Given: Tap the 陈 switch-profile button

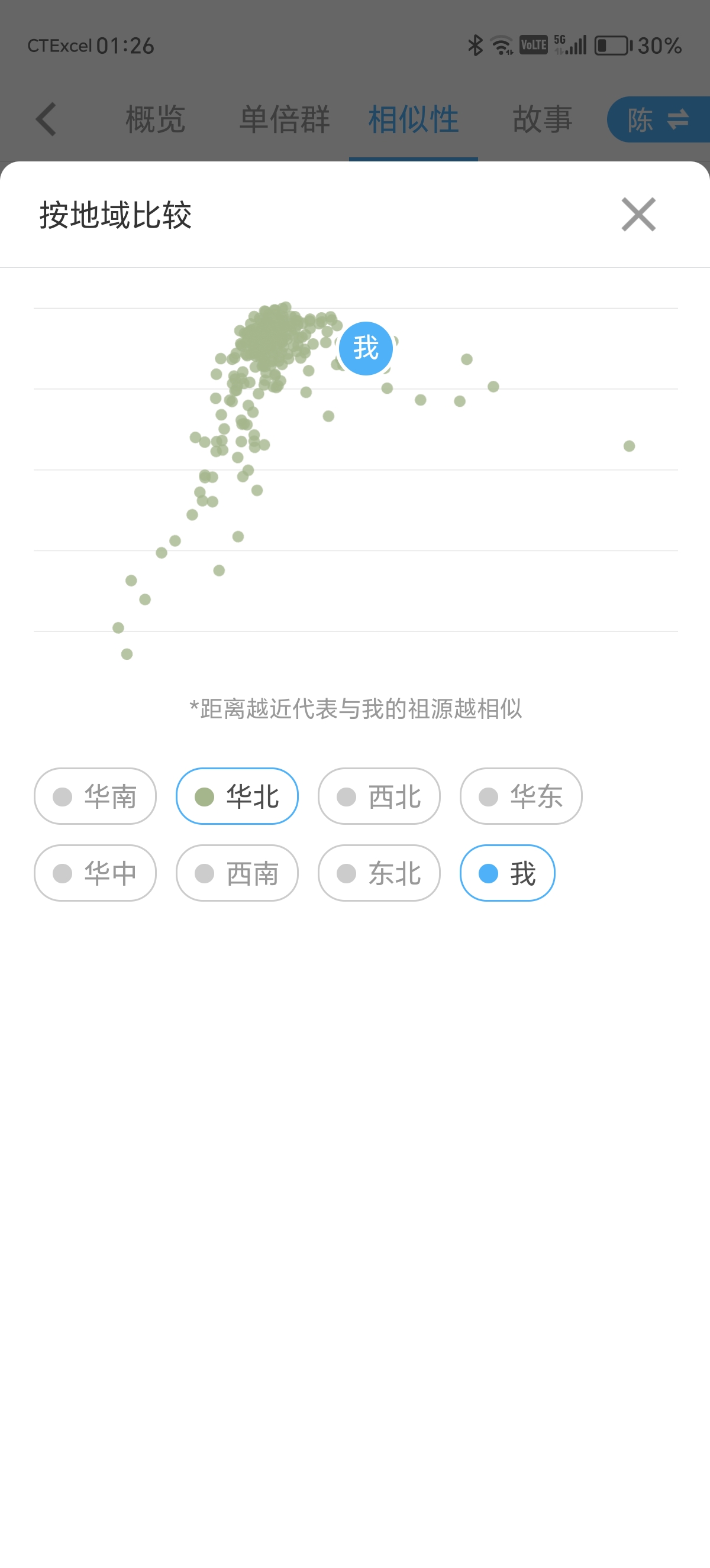Looking at the screenshot, I should [659, 119].
